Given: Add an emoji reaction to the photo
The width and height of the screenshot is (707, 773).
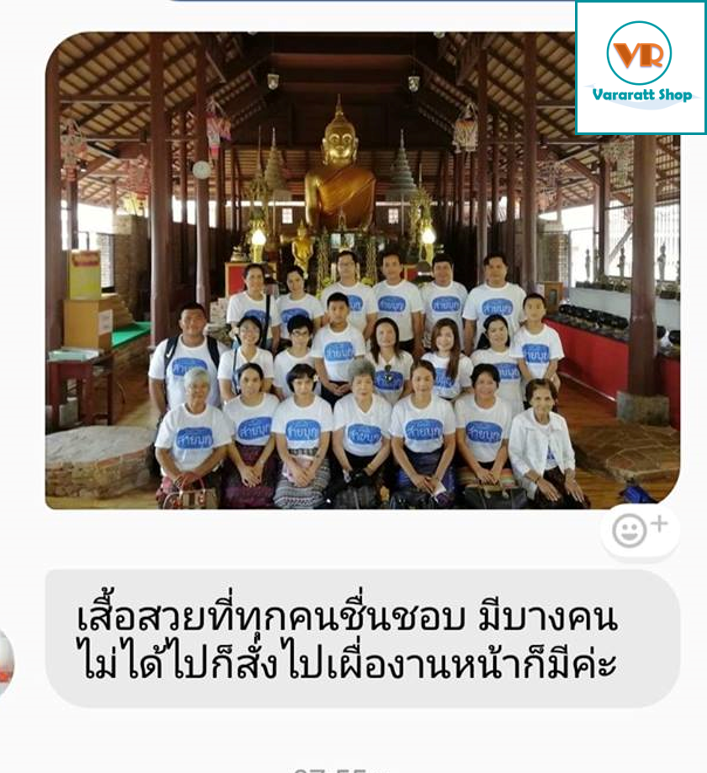Looking at the screenshot, I should click(639, 530).
